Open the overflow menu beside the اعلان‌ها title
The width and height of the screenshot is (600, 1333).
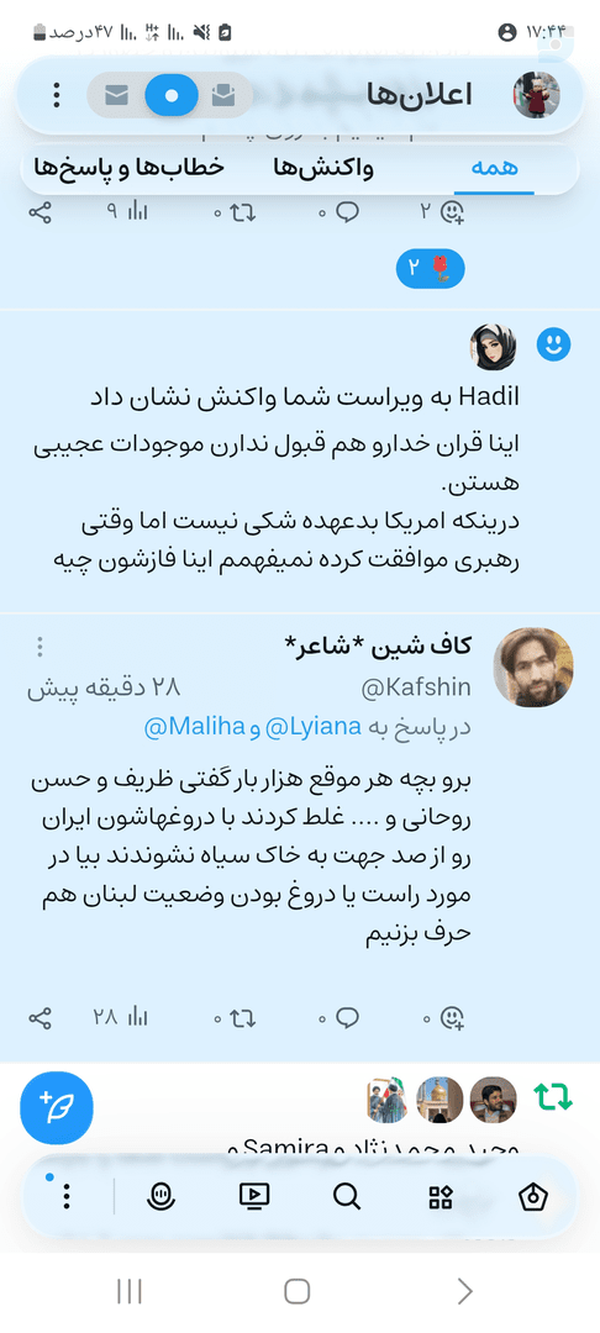pyautogui.click(x=56, y=95)
